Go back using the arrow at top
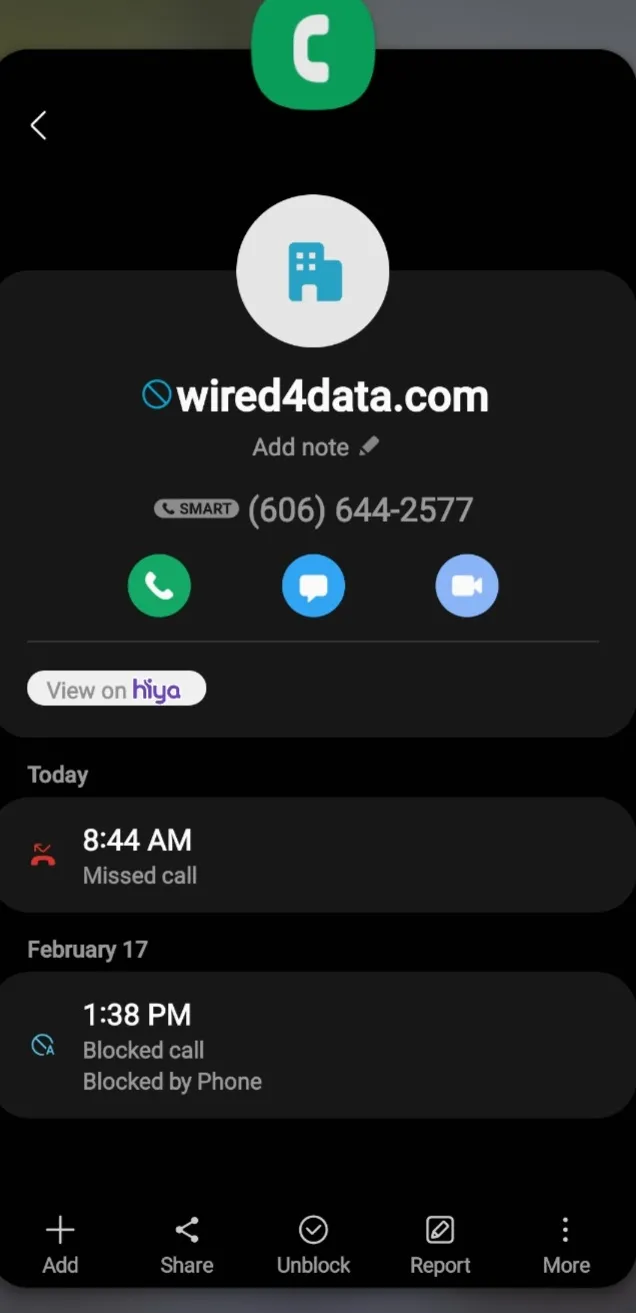The image size is (636, 1313). [x=39, y=126]
